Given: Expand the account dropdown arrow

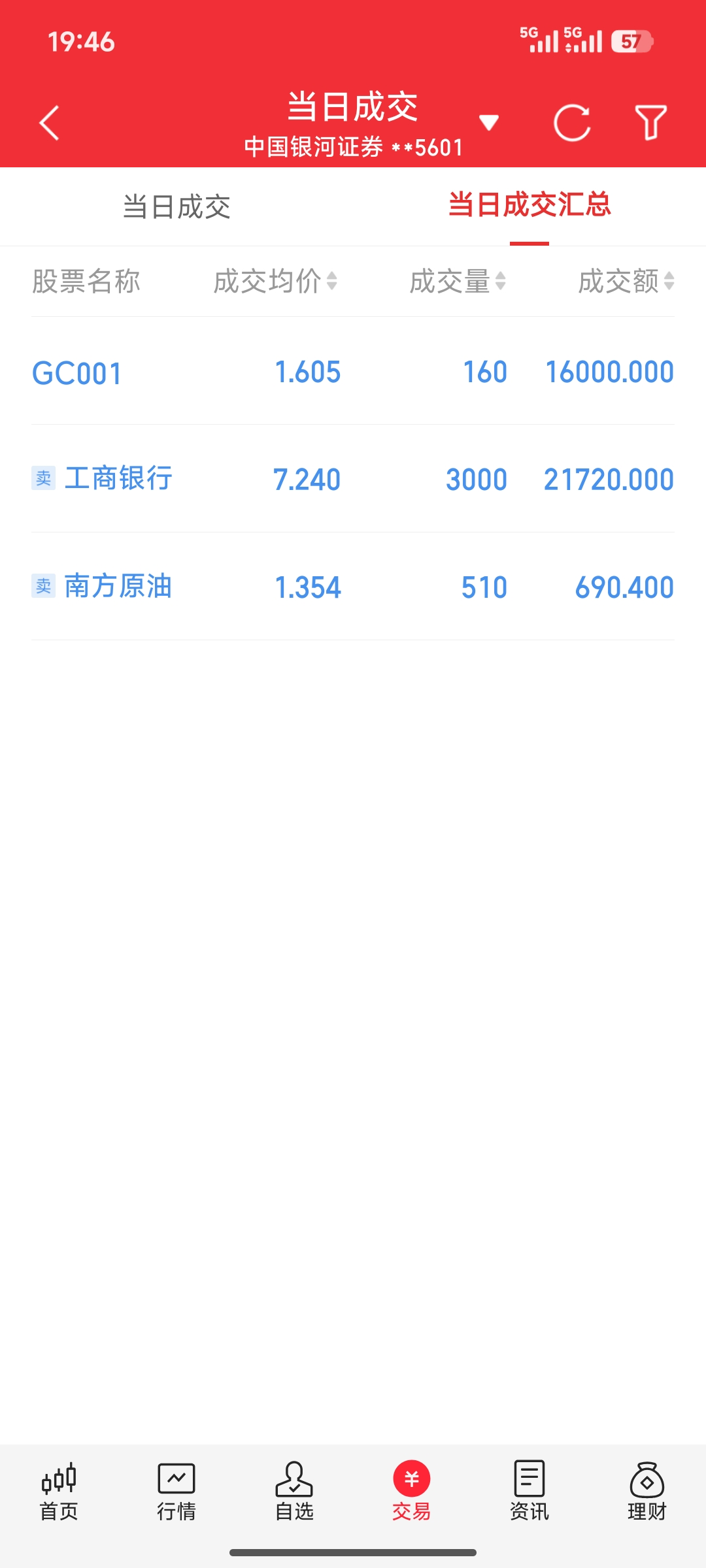Looking at the screenshot, I should click(489, 122).
